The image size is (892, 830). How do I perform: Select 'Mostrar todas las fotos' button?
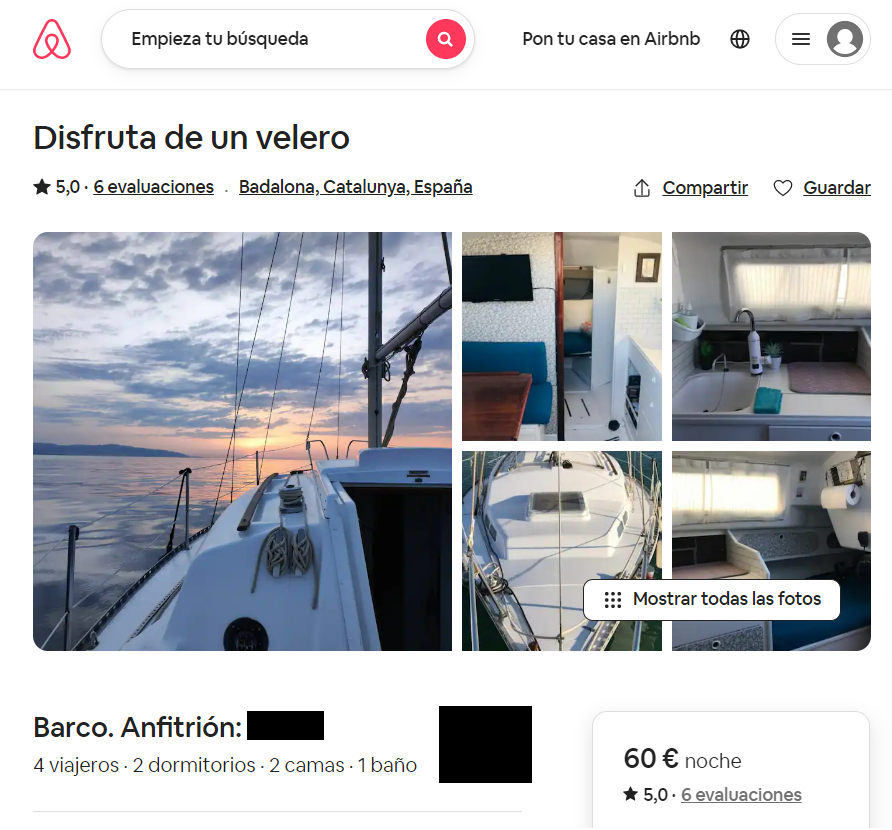click(712, 600)
